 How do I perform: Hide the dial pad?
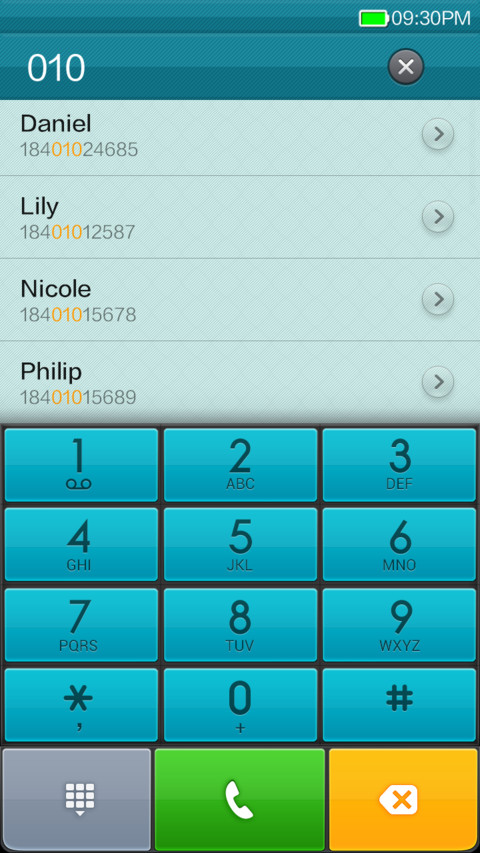click(77, 799)
